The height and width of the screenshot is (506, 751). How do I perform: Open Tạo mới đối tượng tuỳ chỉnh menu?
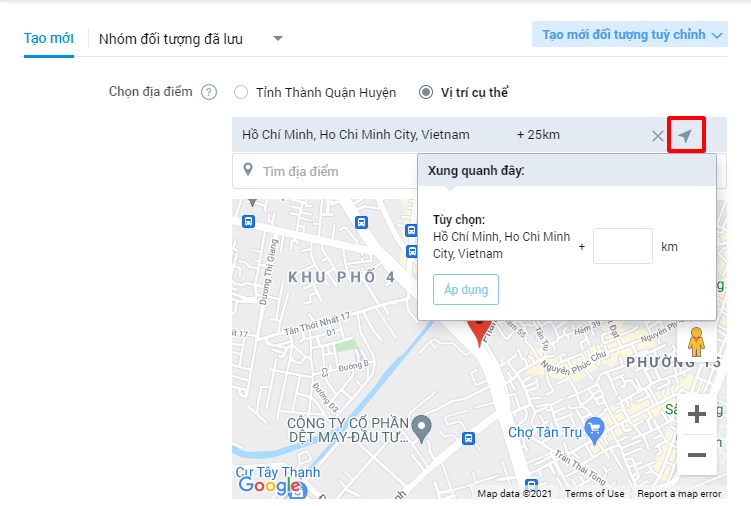[x=630, y=35]
